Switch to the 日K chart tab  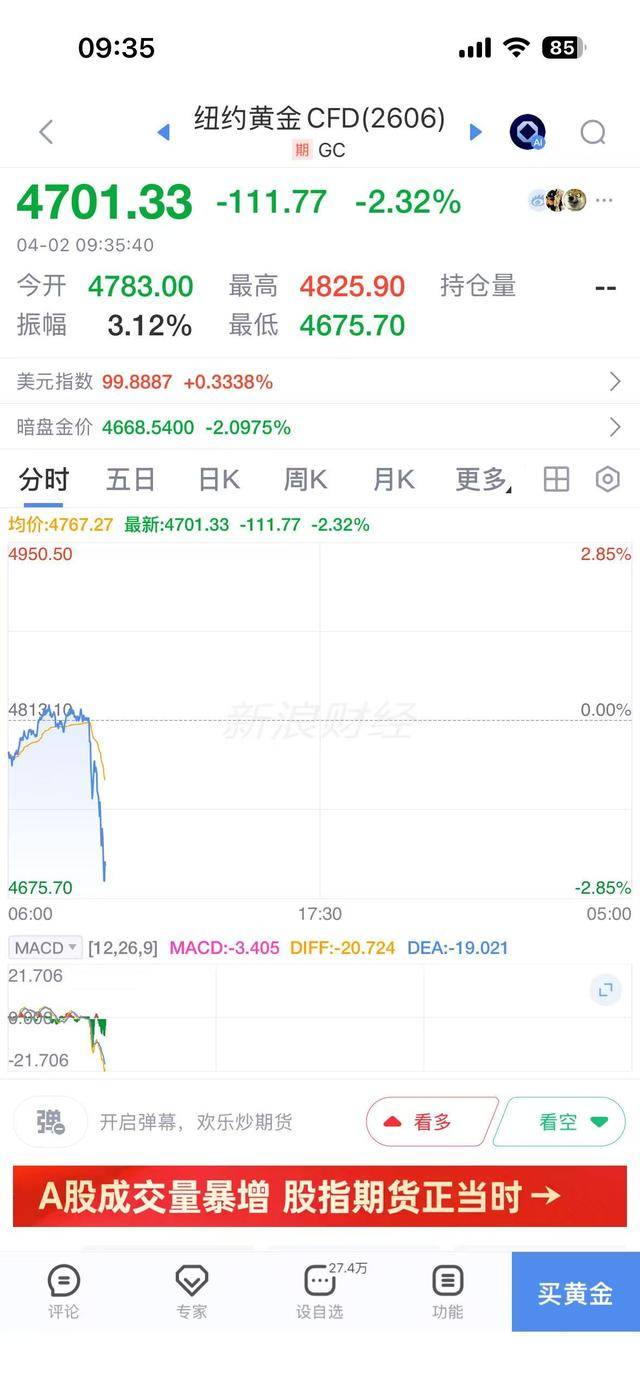tap(219, 480)
